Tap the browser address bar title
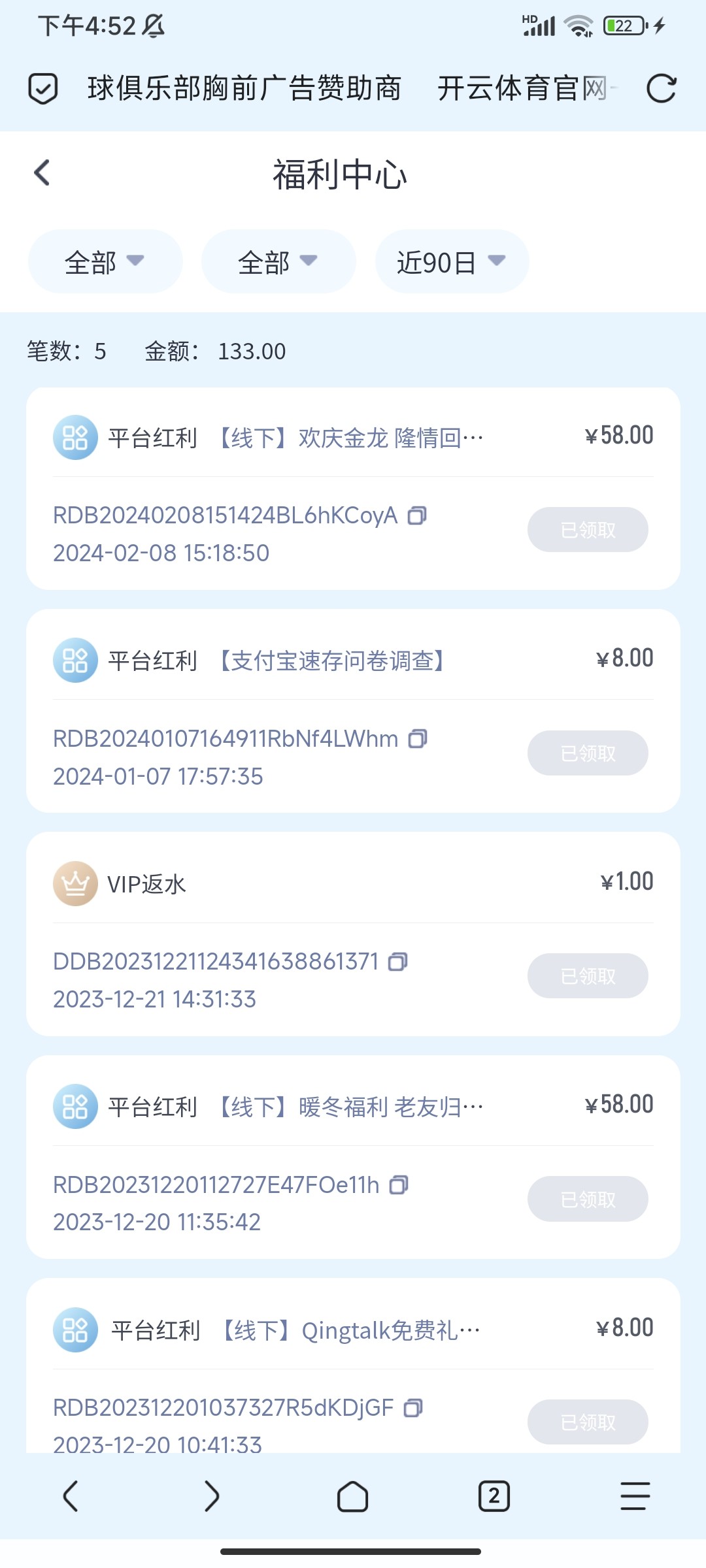Image resolution: width=706 pixels, height=1568 pixels. (x=346, y=89)
